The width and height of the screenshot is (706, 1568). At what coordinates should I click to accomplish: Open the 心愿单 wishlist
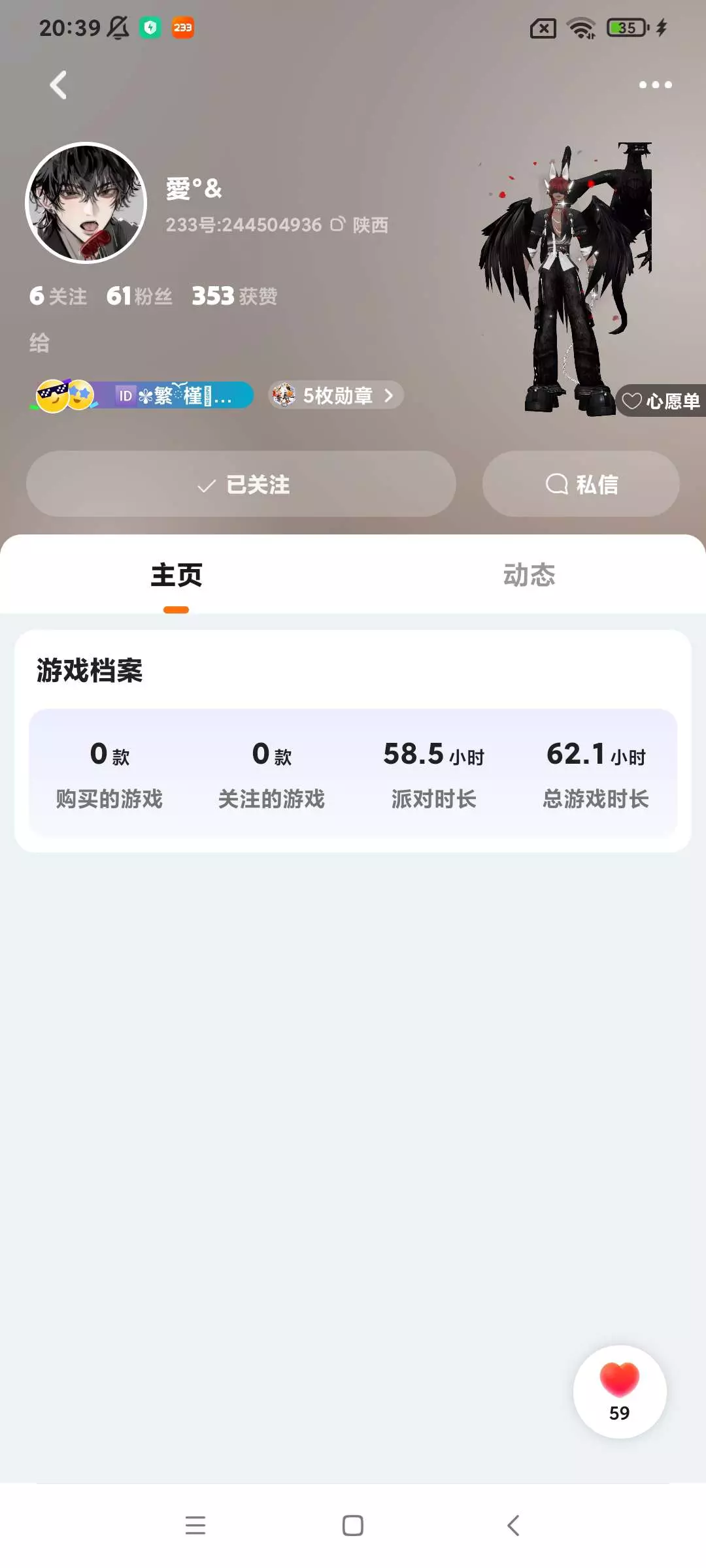coord(660,400)
